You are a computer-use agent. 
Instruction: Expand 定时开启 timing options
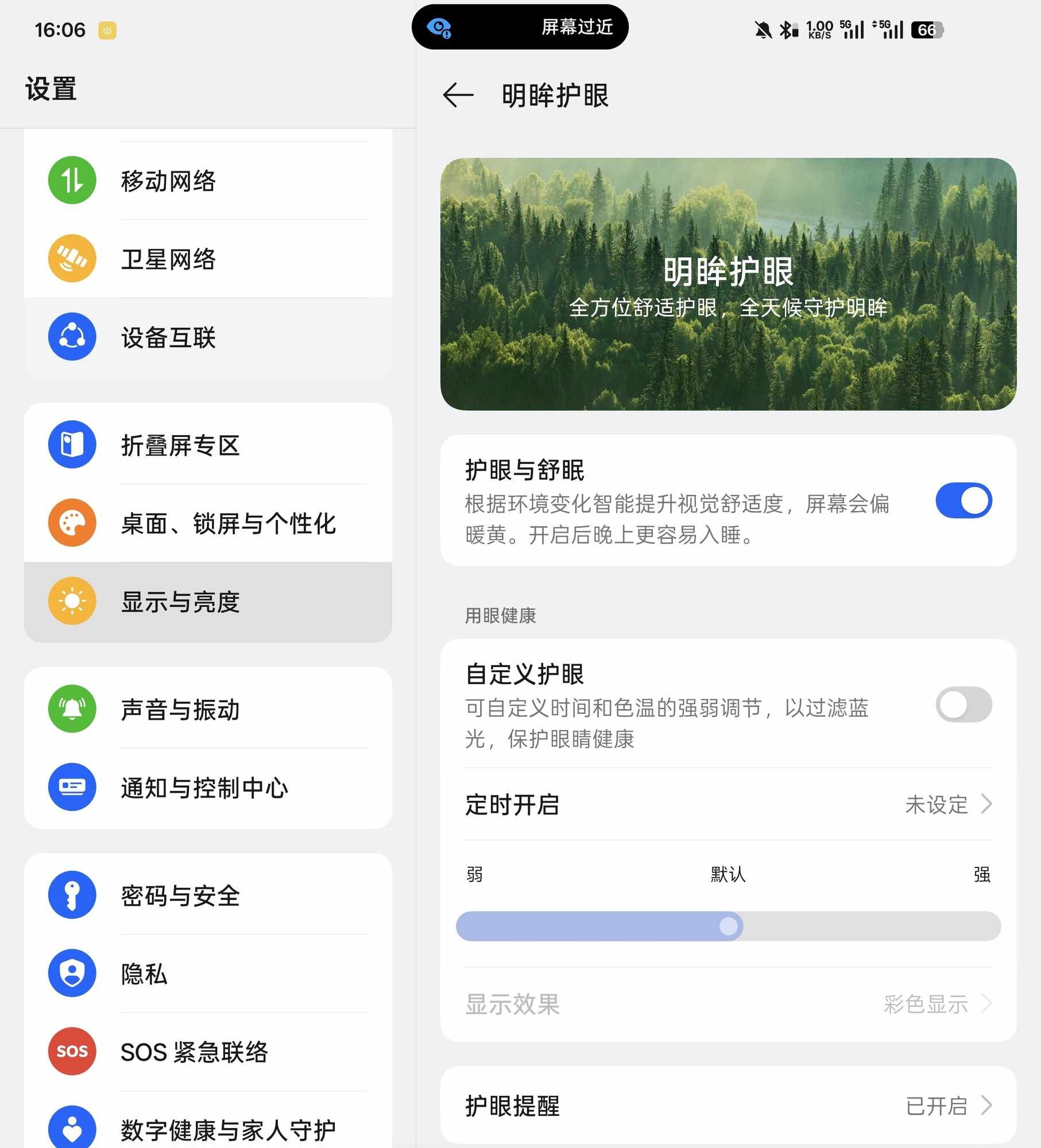tap(729, 805)
